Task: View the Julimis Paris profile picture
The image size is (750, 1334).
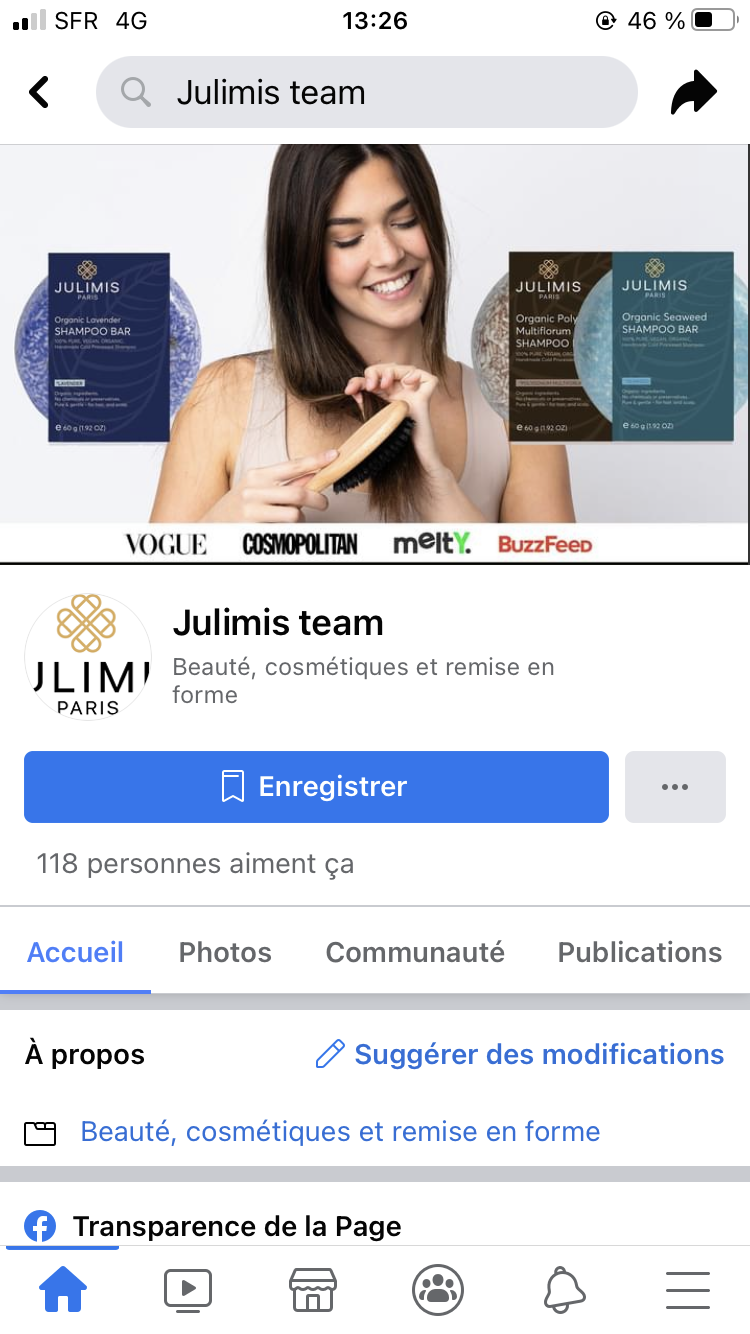Action: point(88,657)
